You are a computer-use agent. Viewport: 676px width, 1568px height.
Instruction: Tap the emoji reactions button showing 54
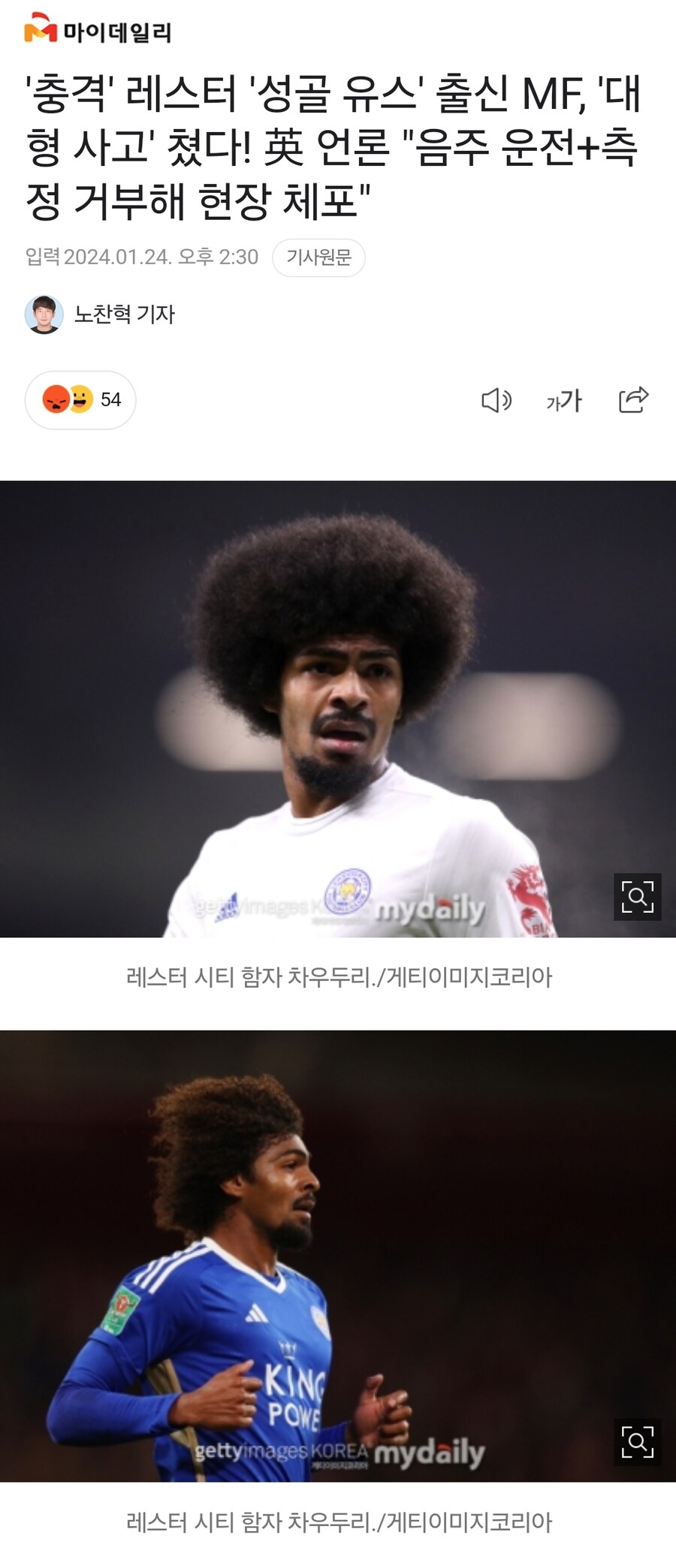pyautogui.click(x=80, y=399)
